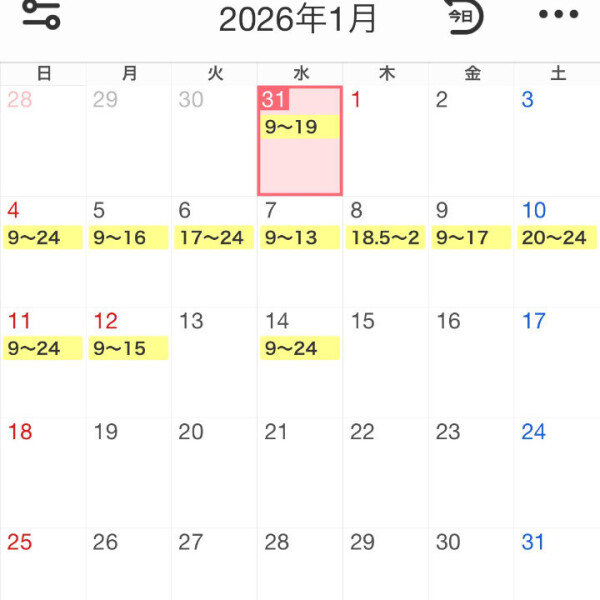
Task: Open the 17〜24 event on January 6
Action: (x=214, y=238)
